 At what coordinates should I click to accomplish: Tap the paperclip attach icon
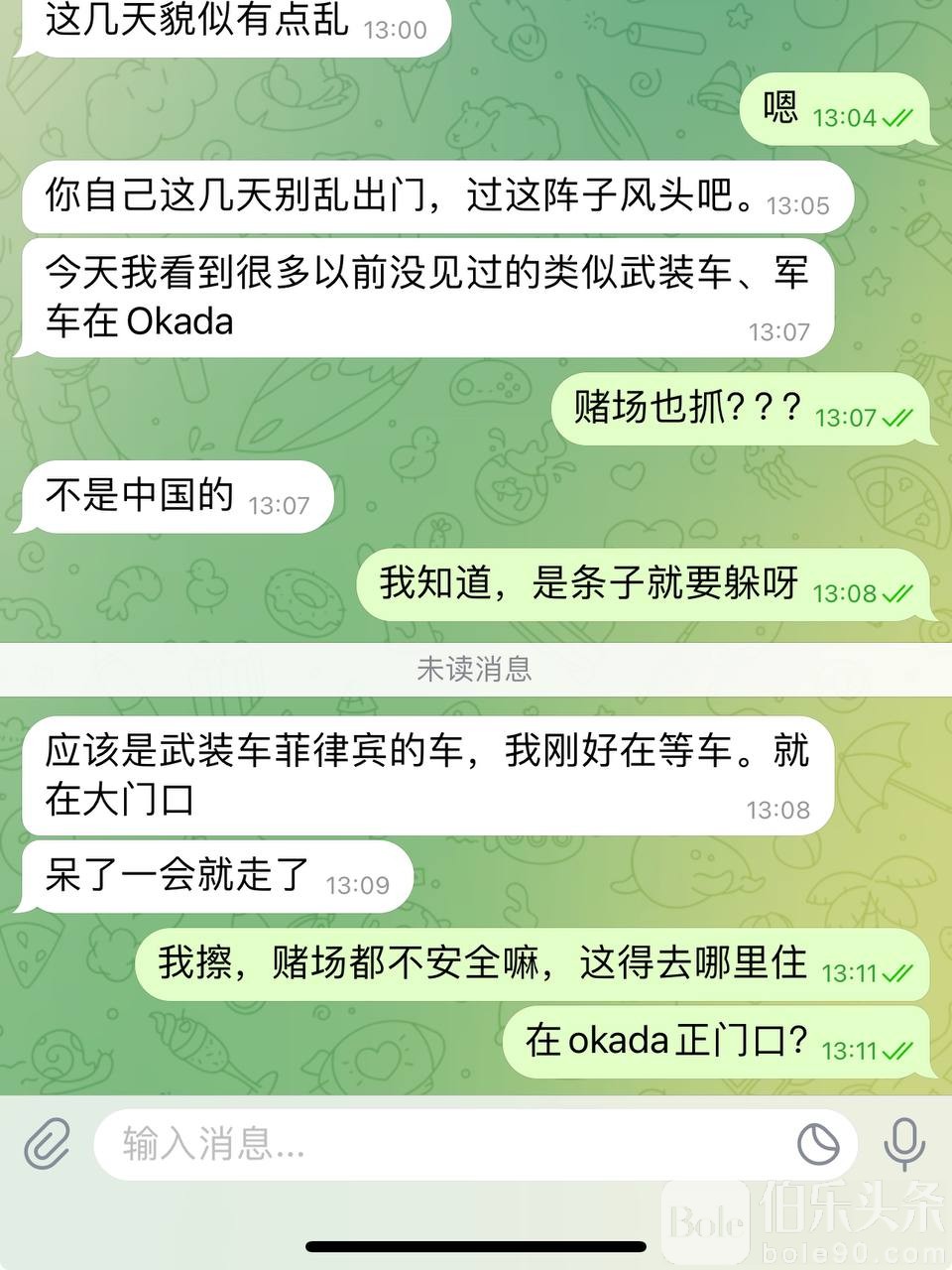pos(48,1144)
